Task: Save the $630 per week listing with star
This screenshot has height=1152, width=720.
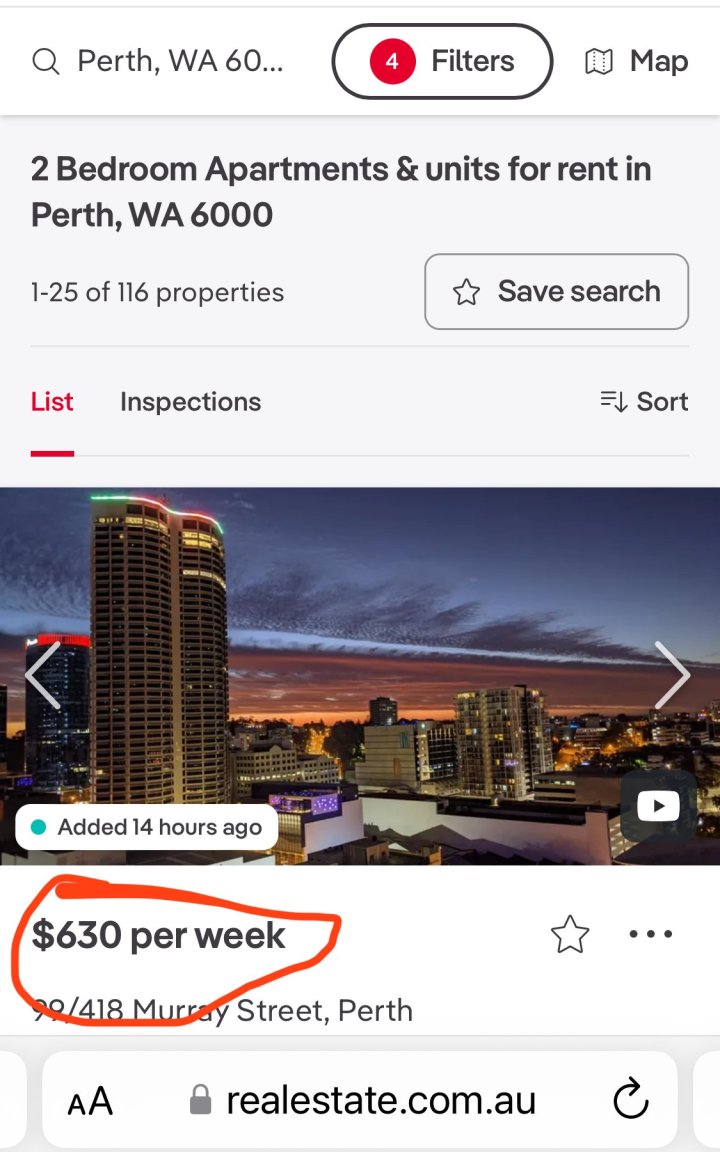Action: [570, 935]
